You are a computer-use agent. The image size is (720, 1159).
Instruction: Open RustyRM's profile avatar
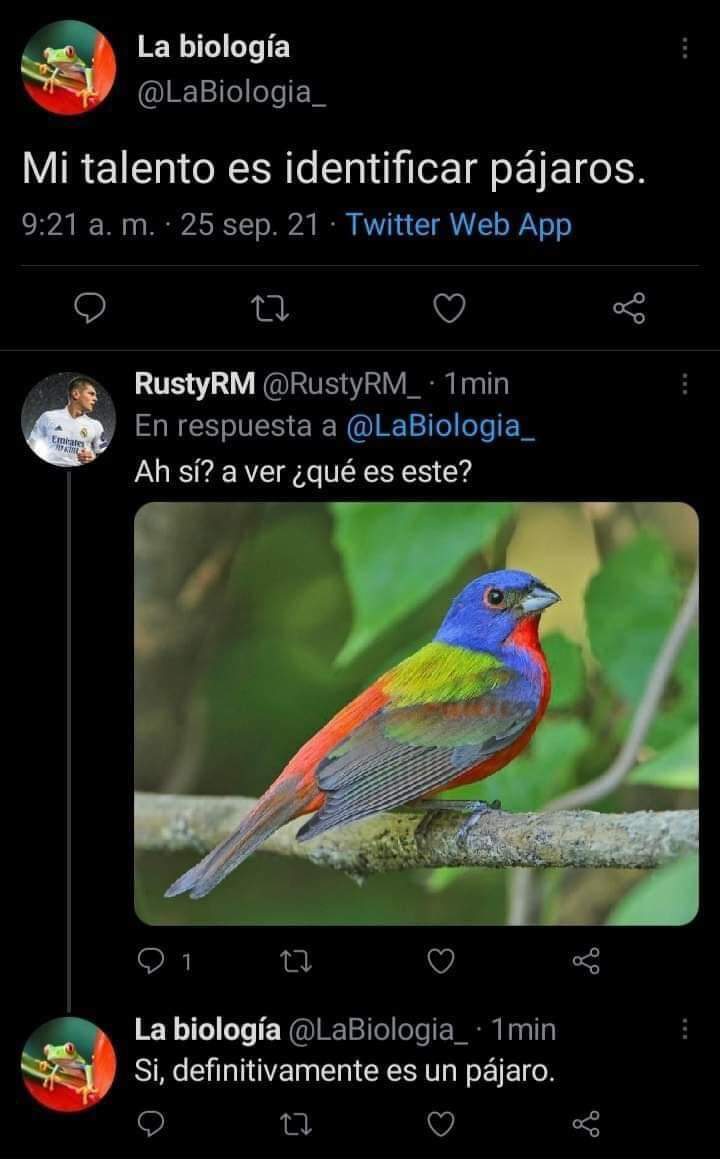[68, 420]
